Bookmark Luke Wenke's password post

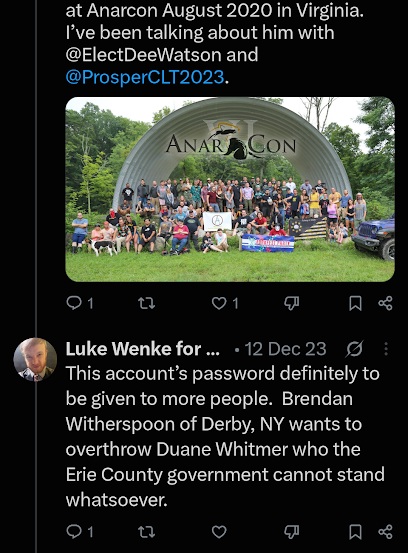coord(355,532)
